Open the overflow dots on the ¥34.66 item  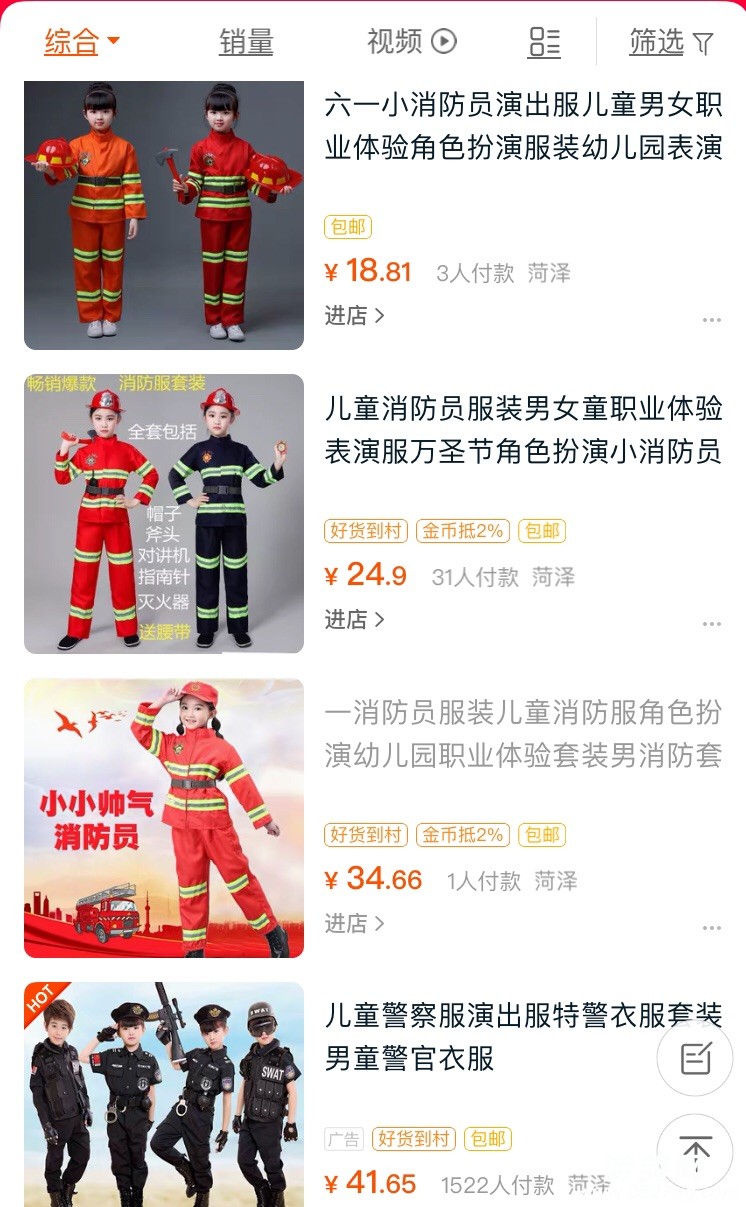[x=711, y=928]
